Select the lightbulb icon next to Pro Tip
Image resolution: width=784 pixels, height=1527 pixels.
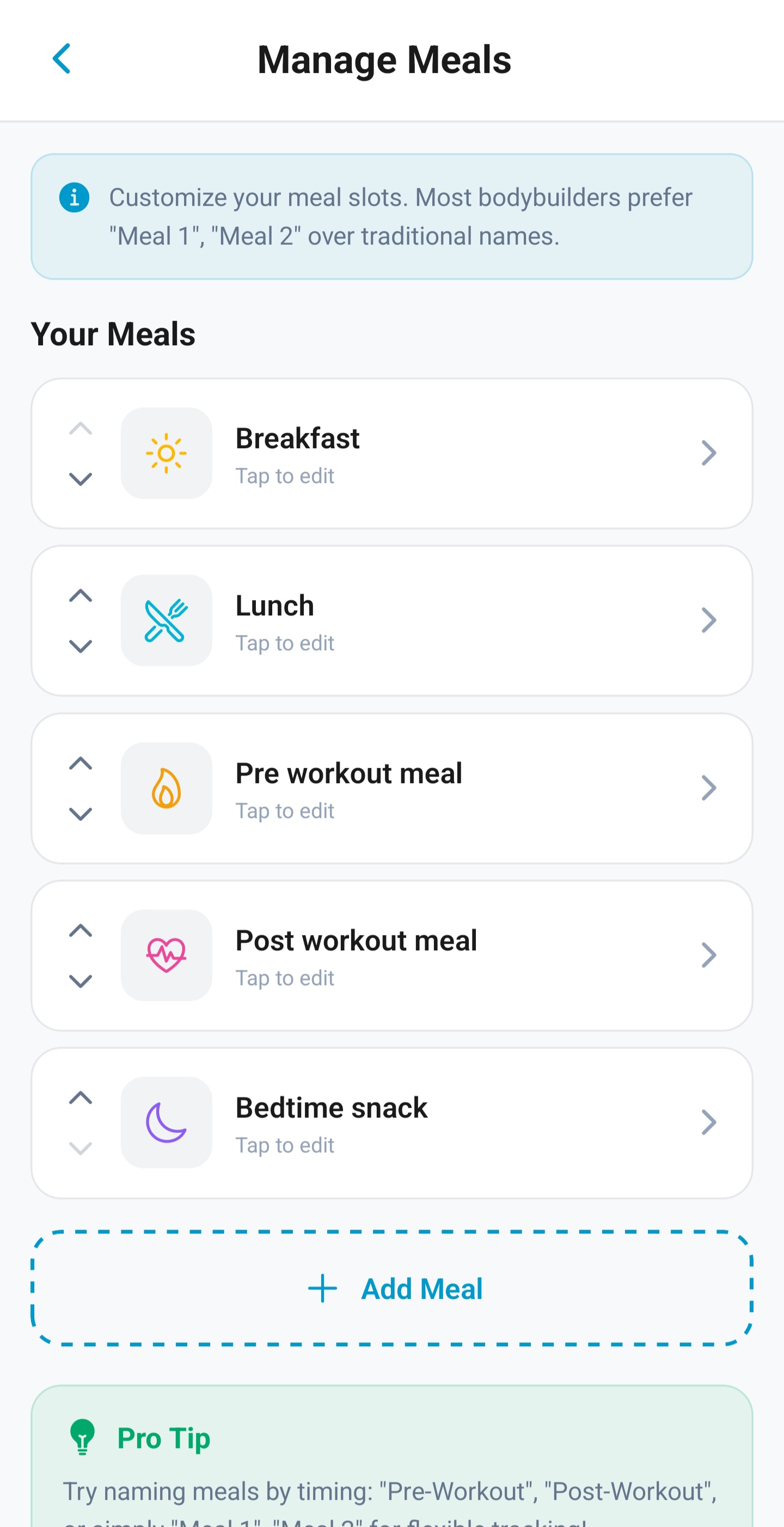tap(82, 1438)
